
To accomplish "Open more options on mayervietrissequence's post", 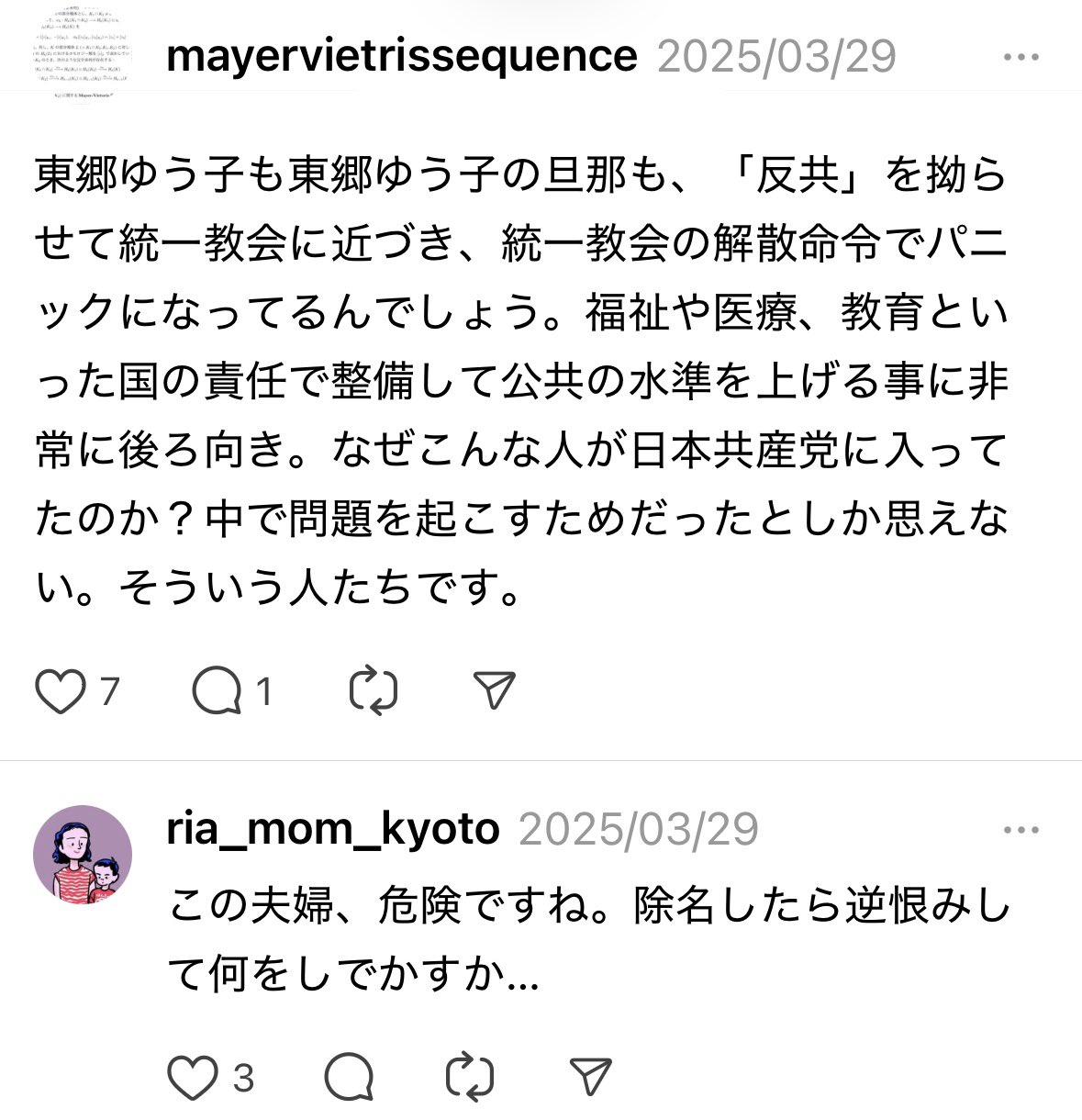I will 1021,57.
